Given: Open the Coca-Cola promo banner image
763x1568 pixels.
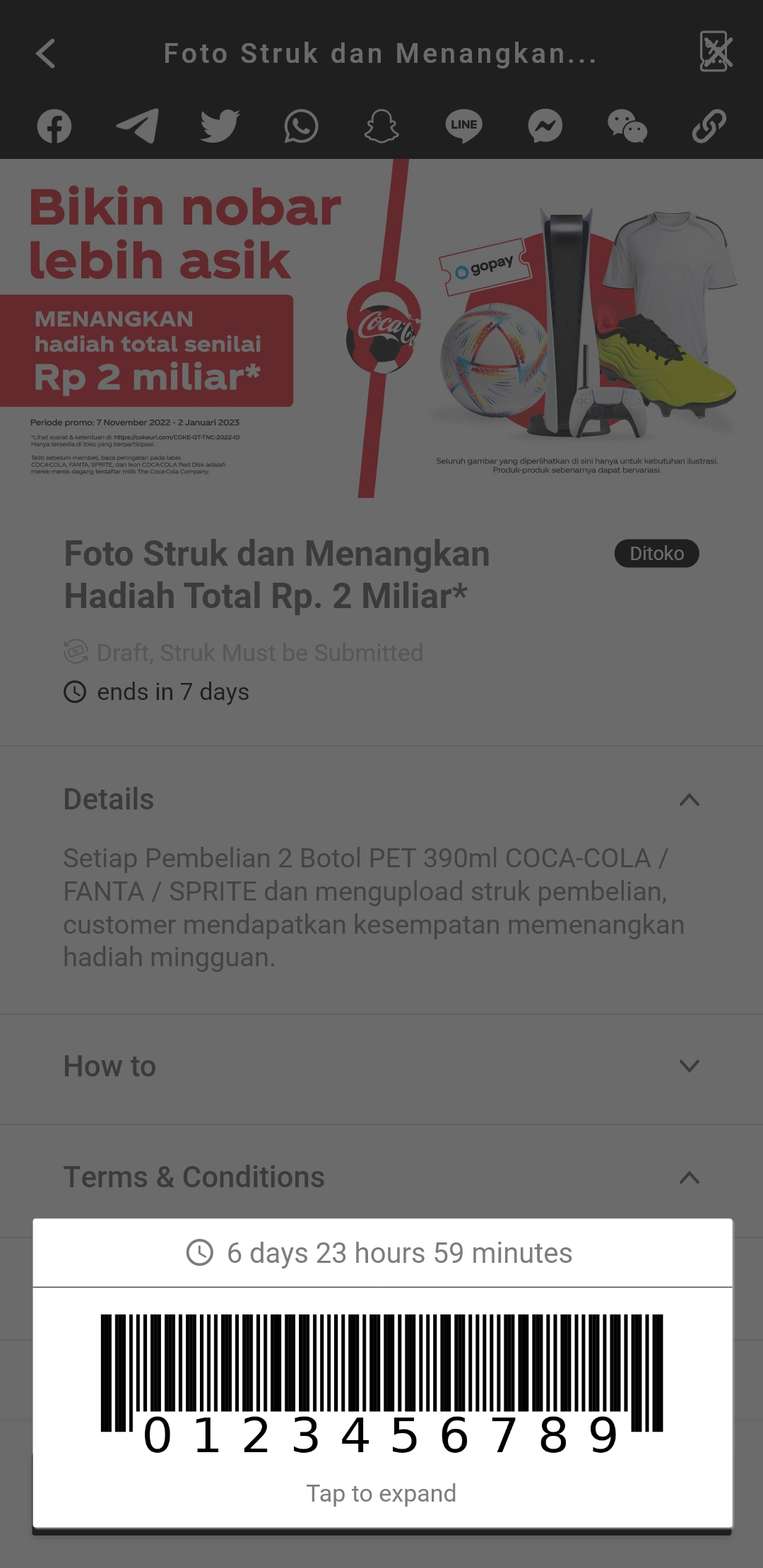Looking at the screenshot, I should point(381,328).
